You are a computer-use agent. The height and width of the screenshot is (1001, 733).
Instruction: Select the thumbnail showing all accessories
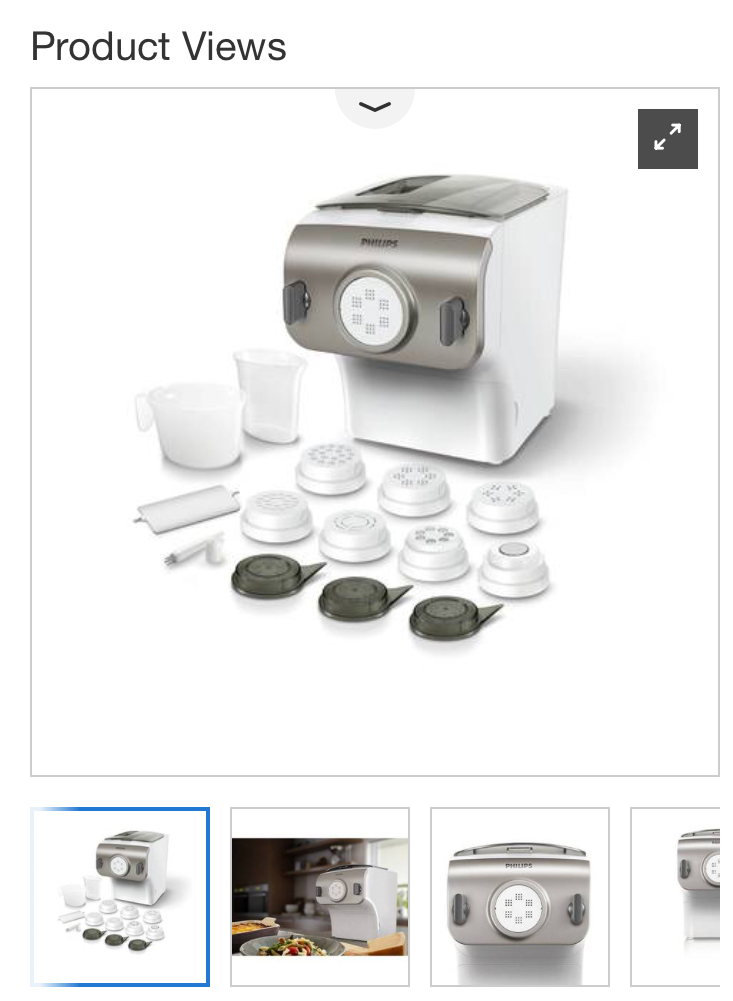pos(120,897)
